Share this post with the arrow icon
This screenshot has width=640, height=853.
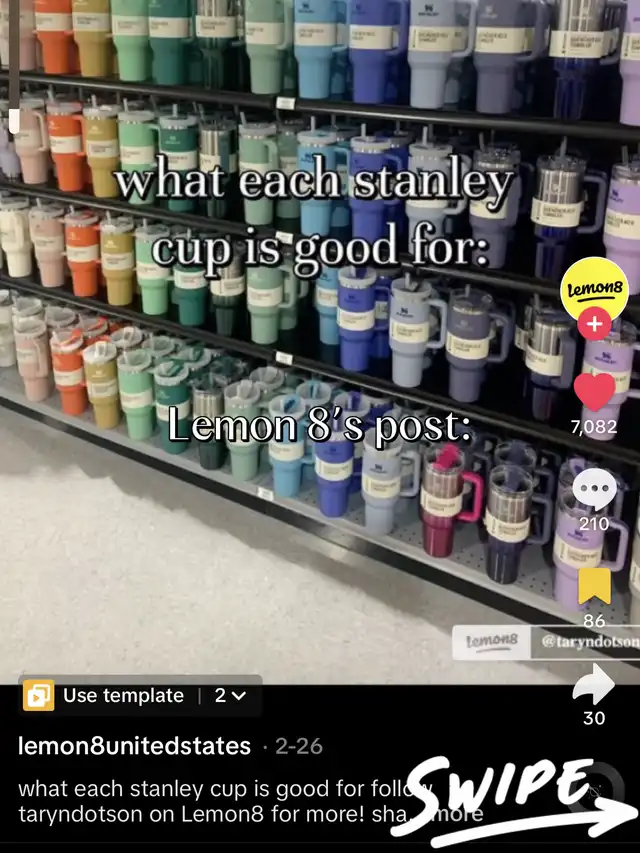[594, 684]
